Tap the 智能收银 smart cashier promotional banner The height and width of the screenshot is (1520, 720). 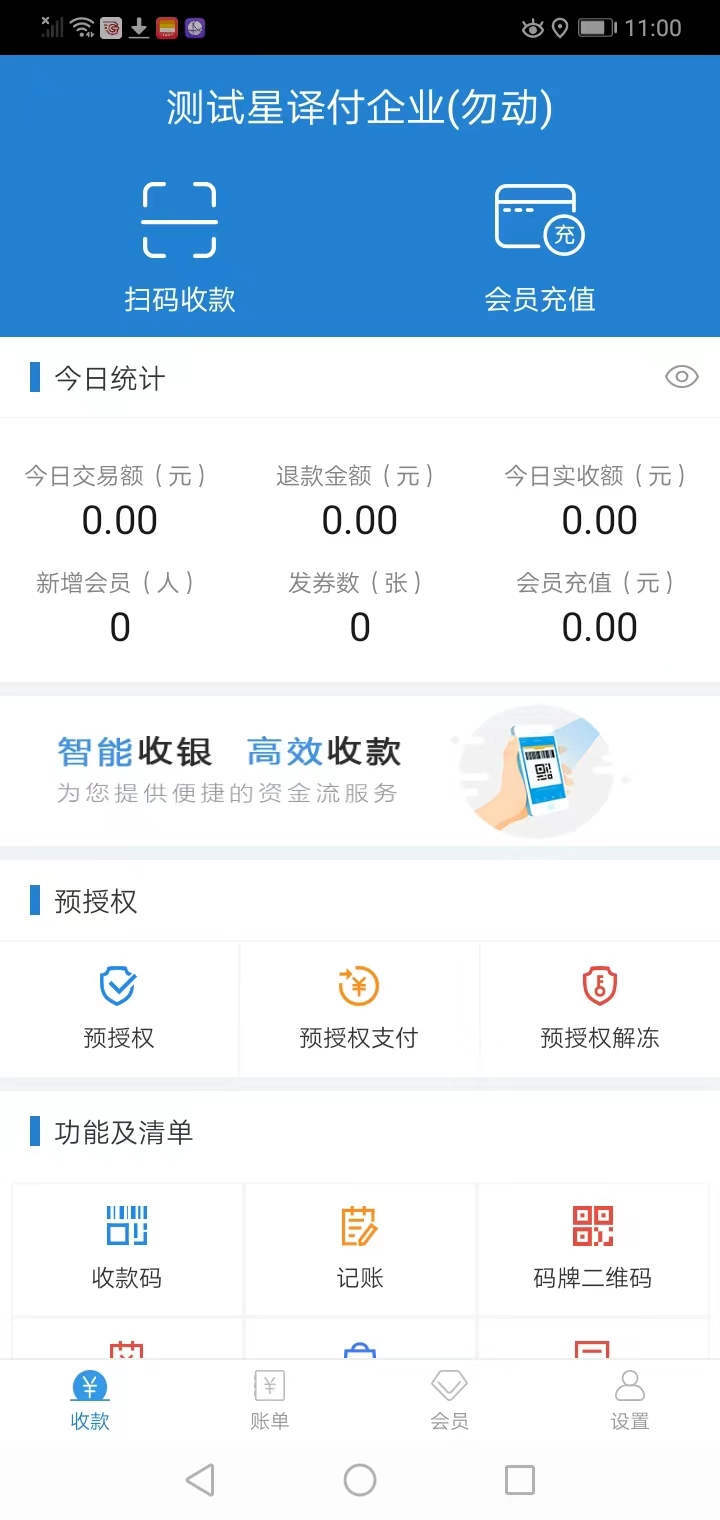(x=360, y=770)
